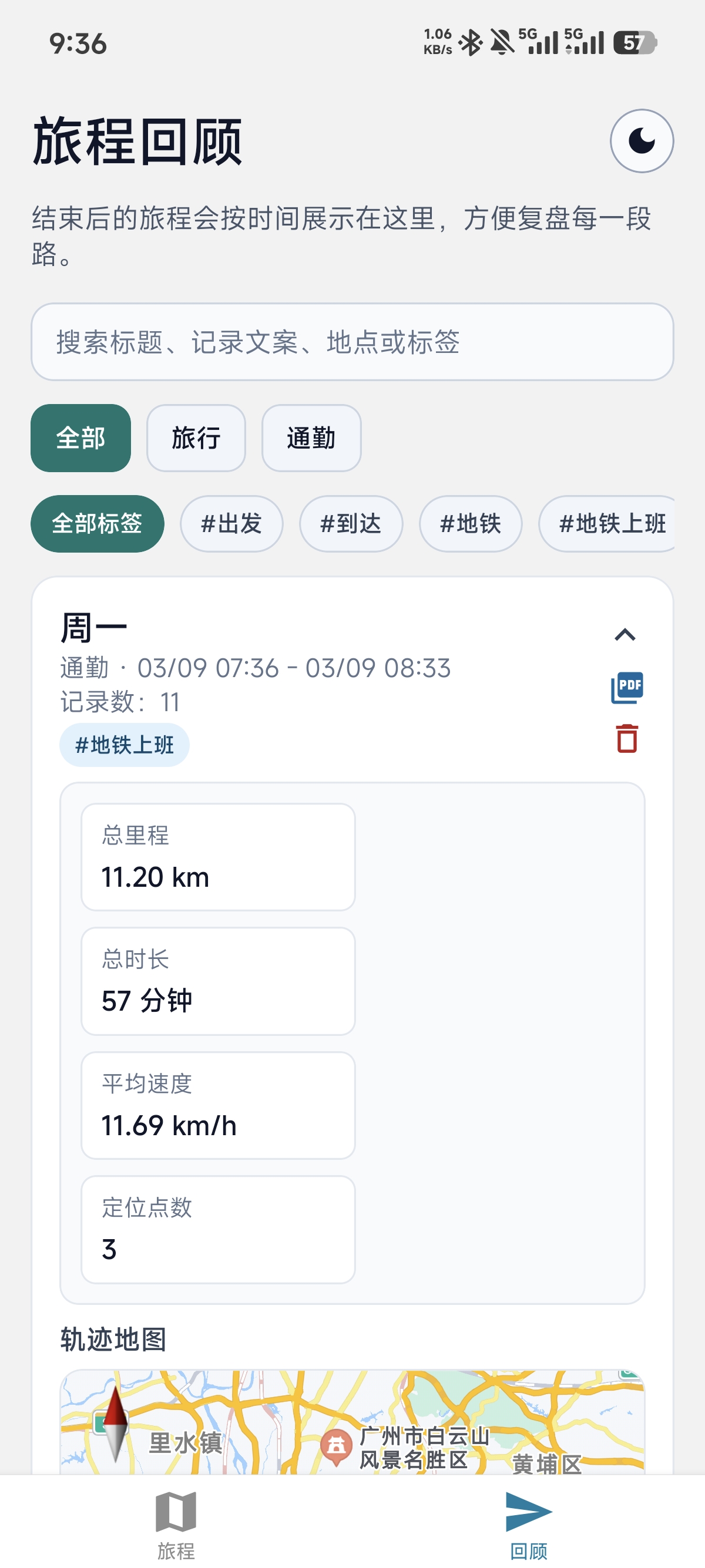Image resolution: width=705 pixels, height=1568 pixels.
Task: Filter trips by 旅行
Action: pyautogui.click(x=196, y=438)
